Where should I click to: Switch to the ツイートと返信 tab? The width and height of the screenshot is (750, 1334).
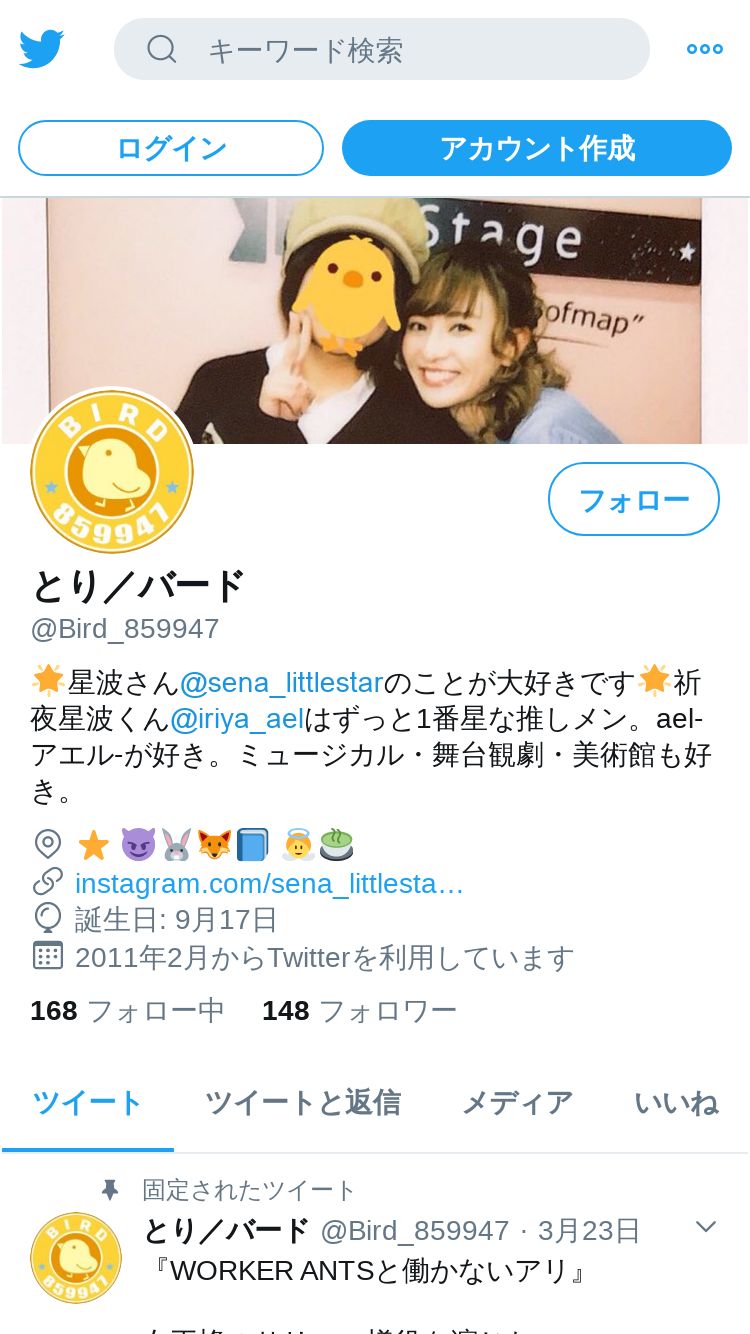[303, 1104]
